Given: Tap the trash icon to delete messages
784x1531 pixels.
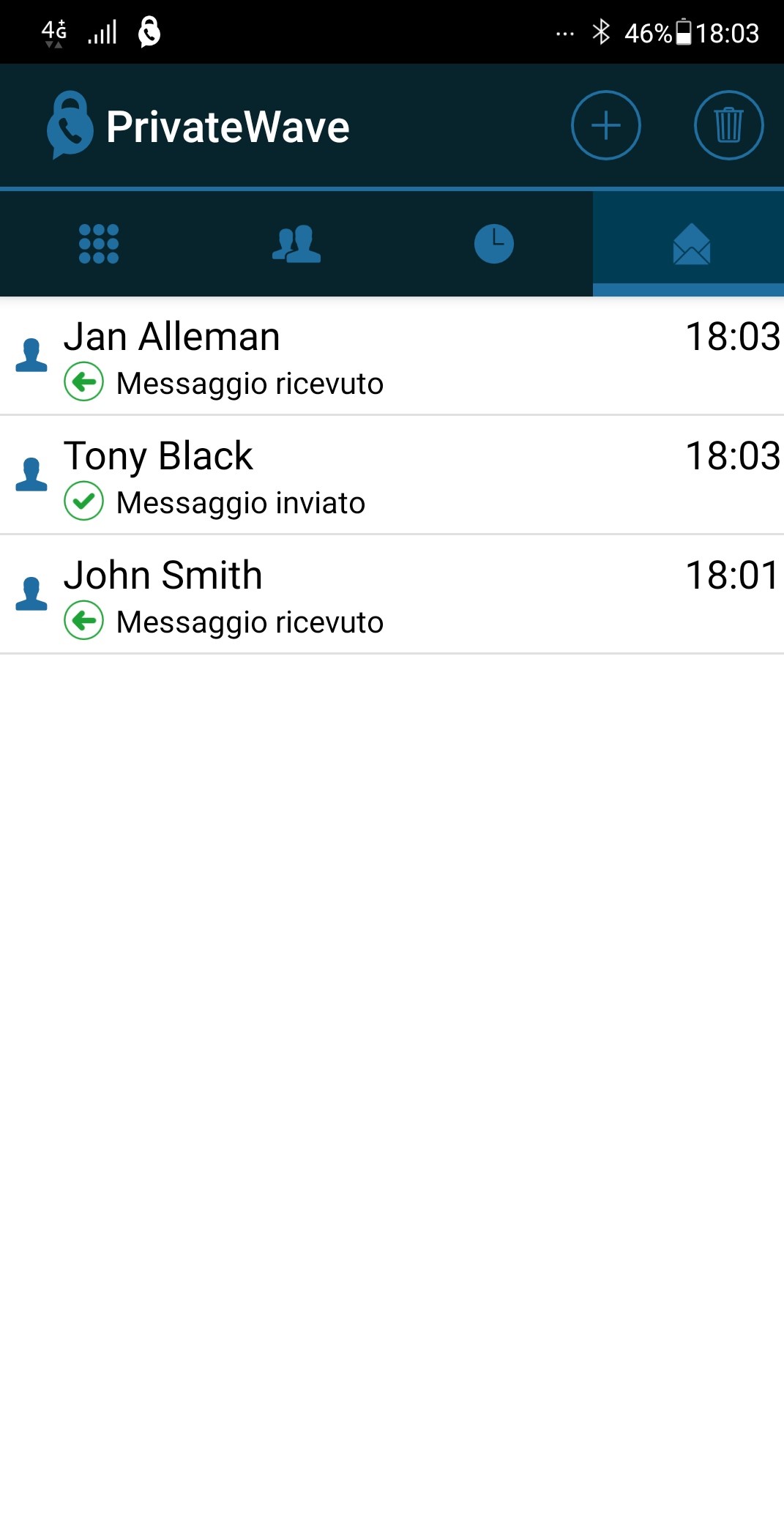Looking at the screenshot, I should pos(728,126).
